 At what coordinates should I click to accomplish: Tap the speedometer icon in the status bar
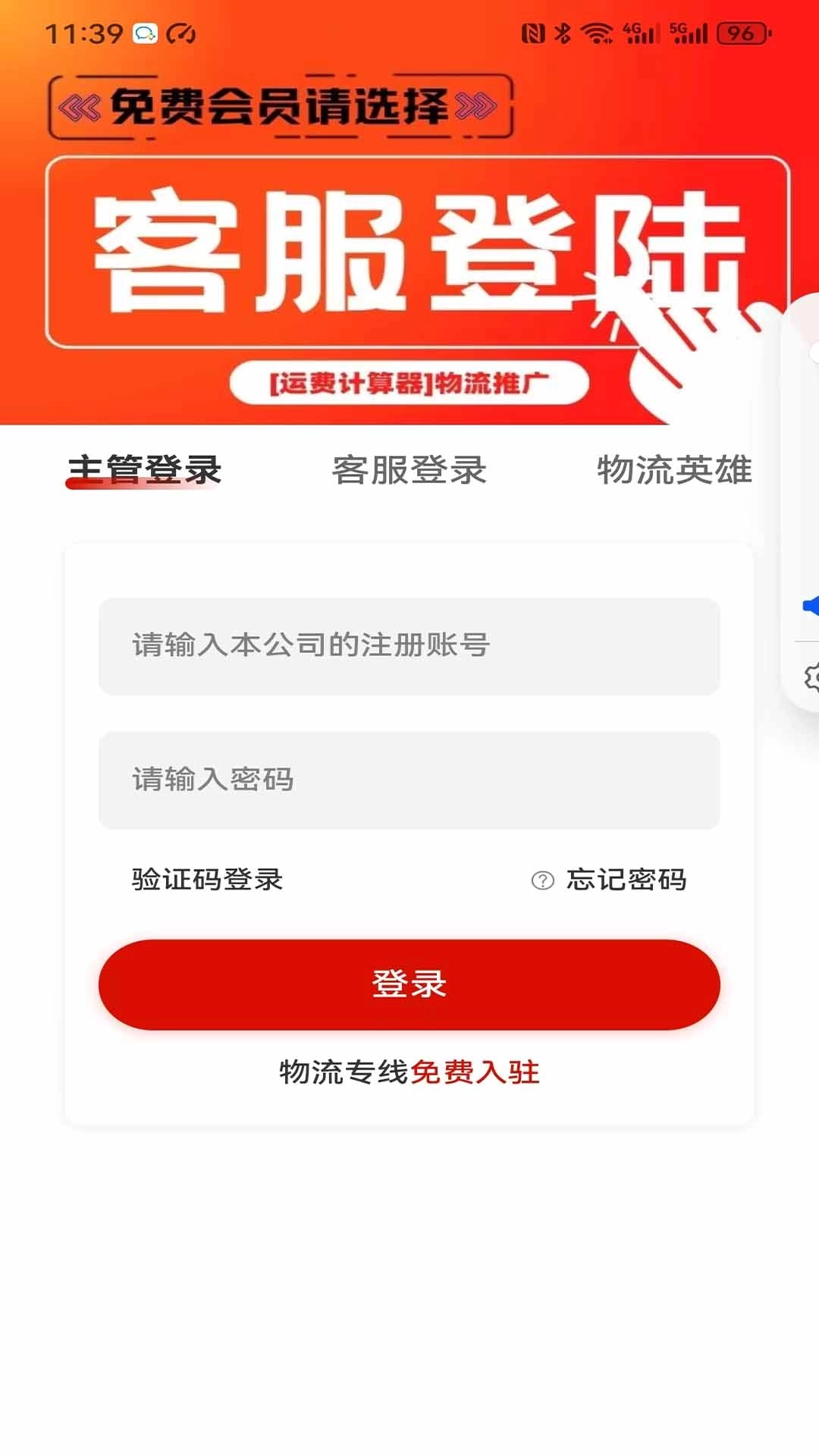(x=180, y=32)
